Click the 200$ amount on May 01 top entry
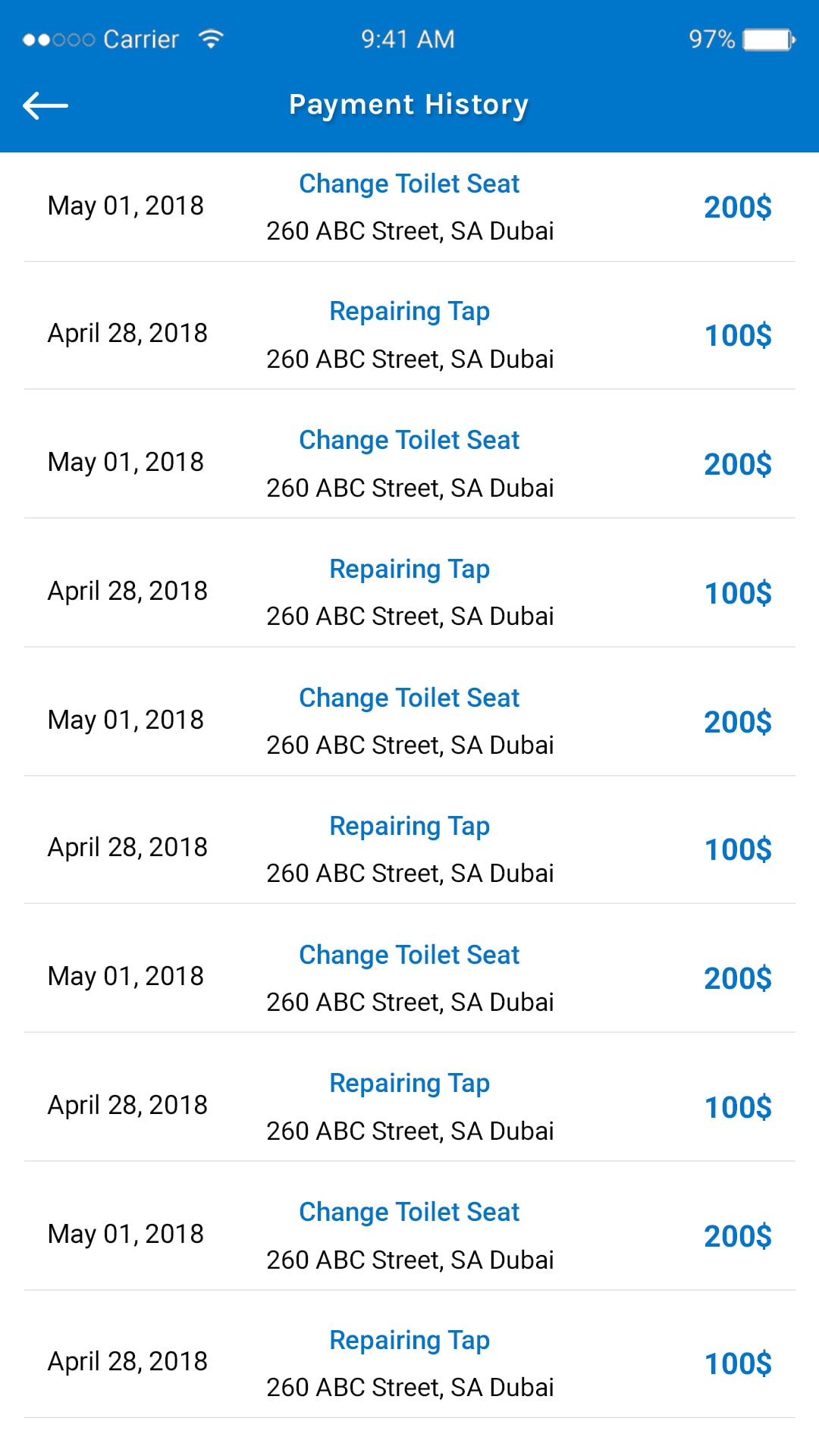The height and width of the screenshot is (1456, 819). tap(737, 208)
